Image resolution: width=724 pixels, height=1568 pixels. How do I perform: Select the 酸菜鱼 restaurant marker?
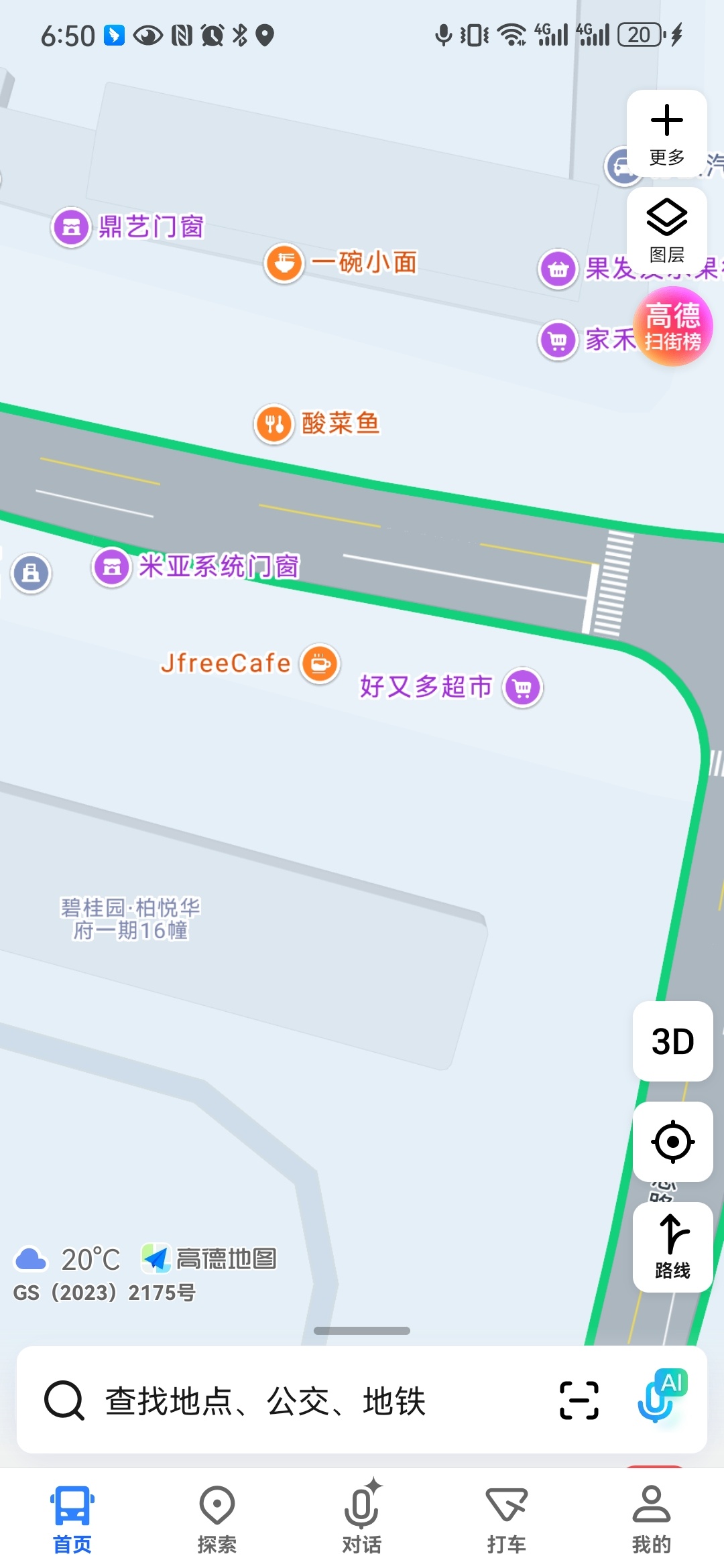click(274, 423)
